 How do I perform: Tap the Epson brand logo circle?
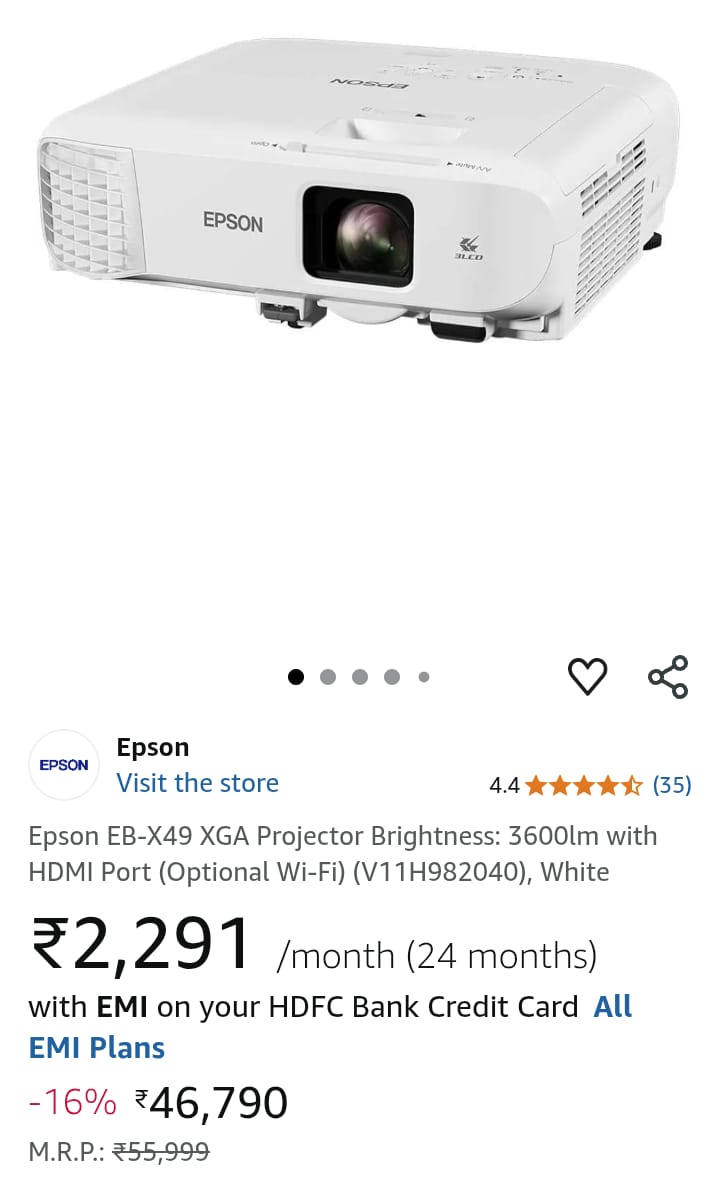pos(64,764)
